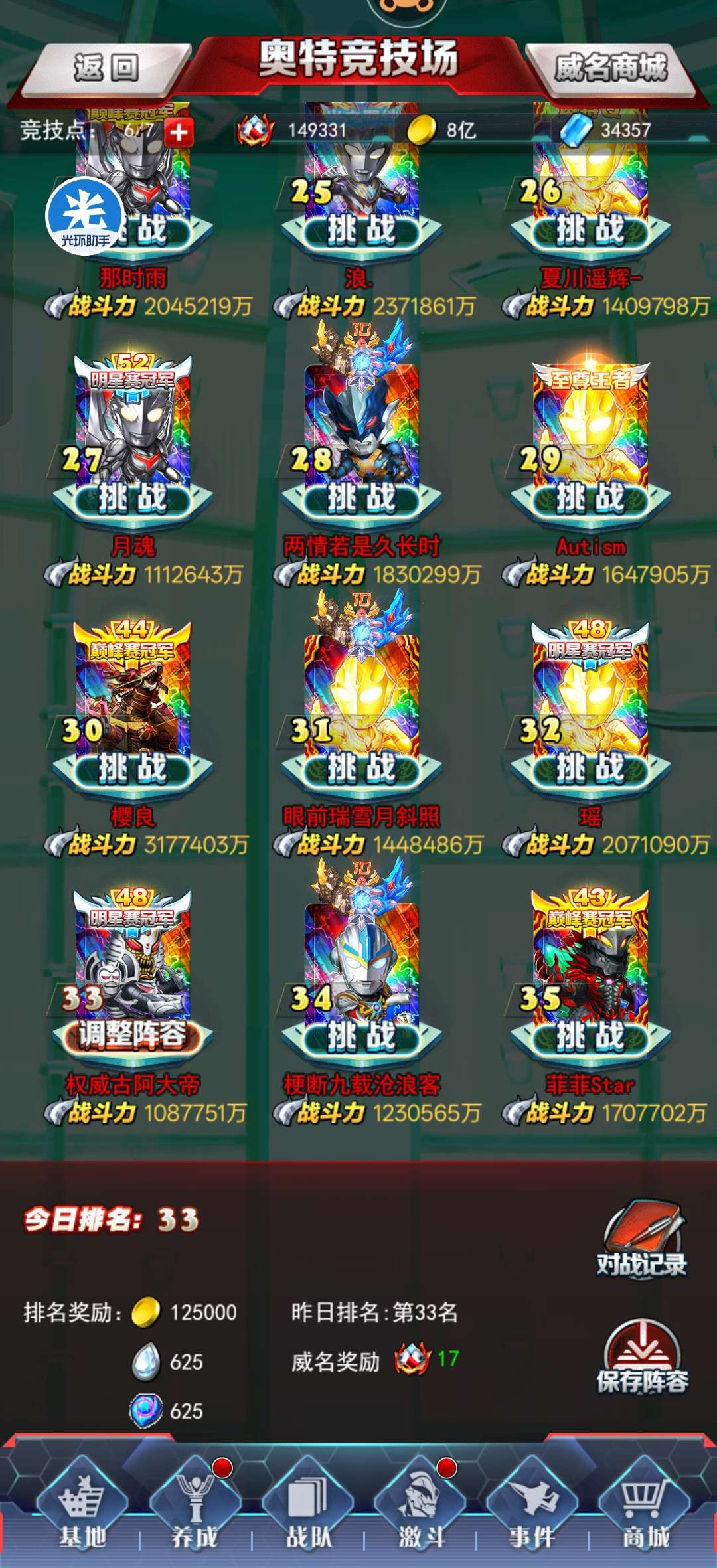The image size is (717, 1568).
Task: Challenge rank 32 player 瑶
Action: (590, 768)
